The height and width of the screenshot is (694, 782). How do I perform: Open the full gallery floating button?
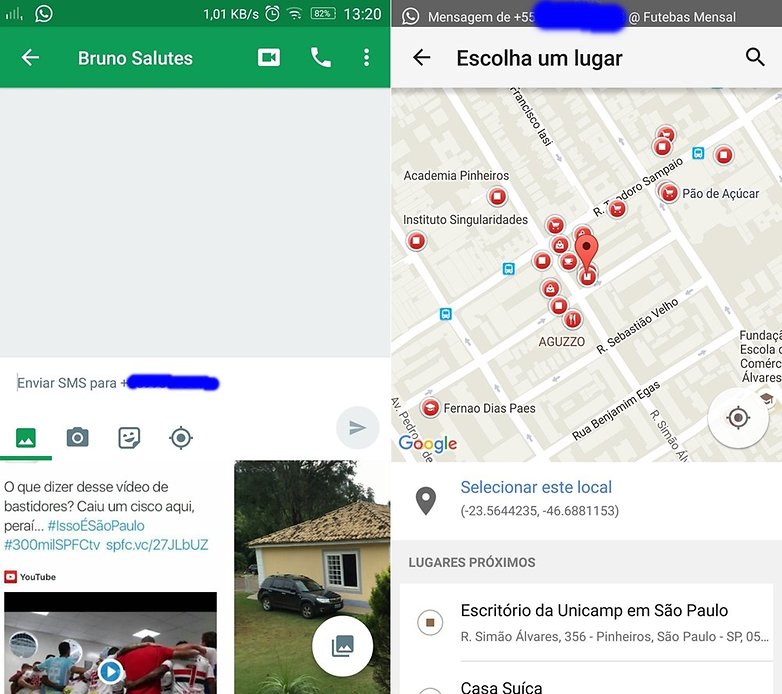coord(342,646)
